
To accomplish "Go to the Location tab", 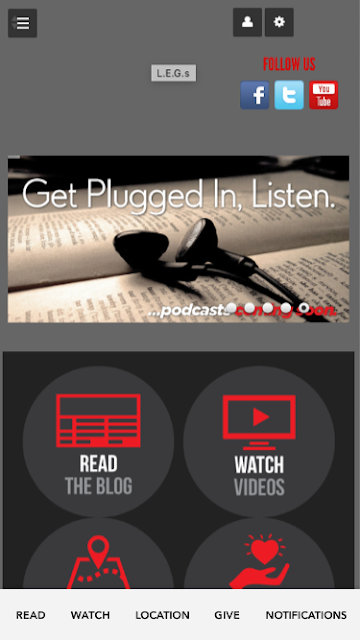I will pyautogui.click(x=162, y=615).
